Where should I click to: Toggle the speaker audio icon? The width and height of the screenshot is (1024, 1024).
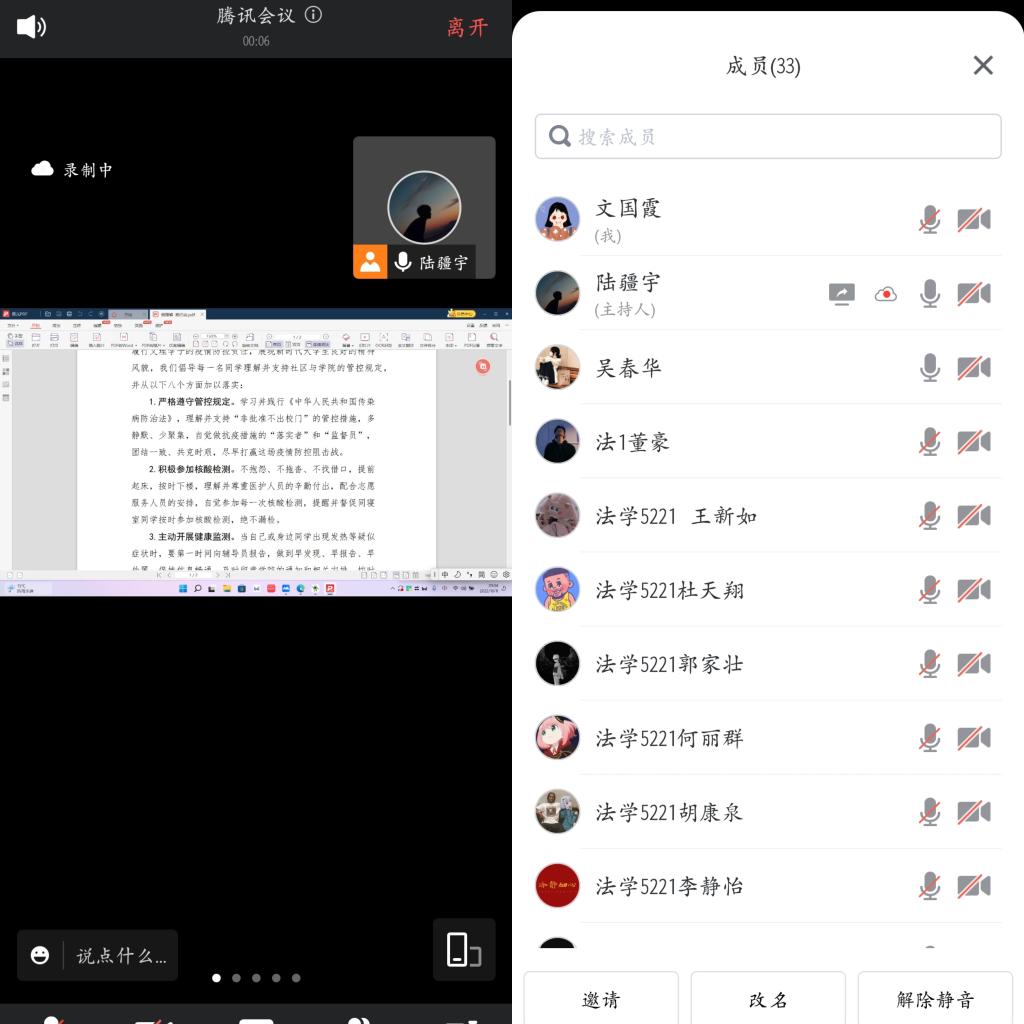(x=31, y=27)
